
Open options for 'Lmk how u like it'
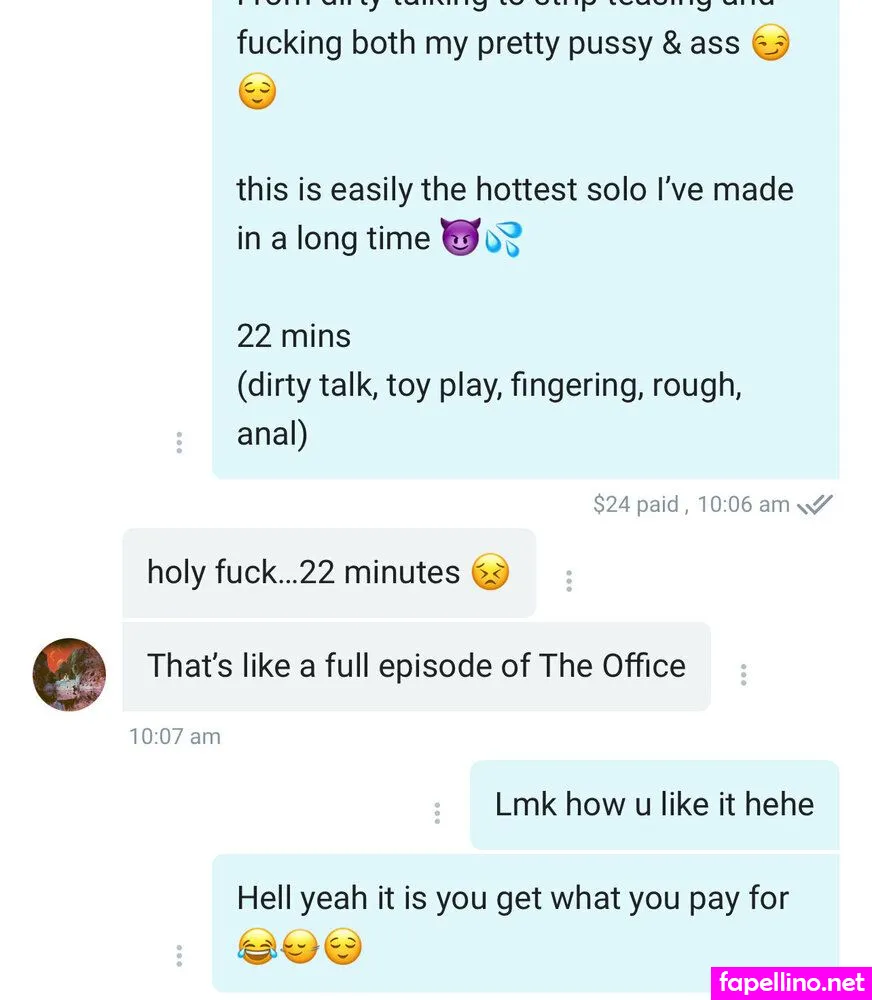point(437,812)
